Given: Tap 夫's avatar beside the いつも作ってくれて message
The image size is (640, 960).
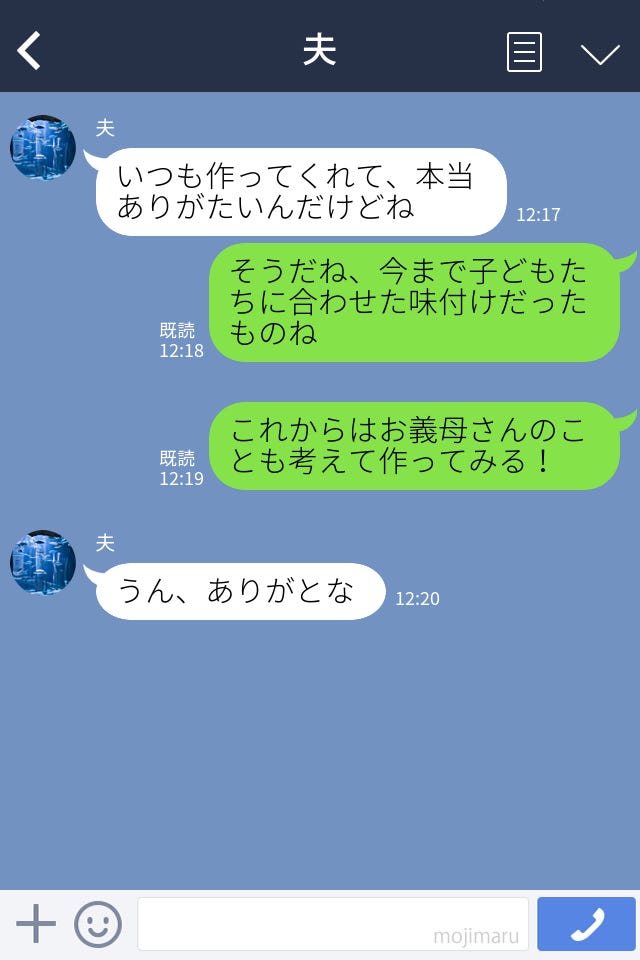Looking at the screenshot, I should [x=43, y=148].
